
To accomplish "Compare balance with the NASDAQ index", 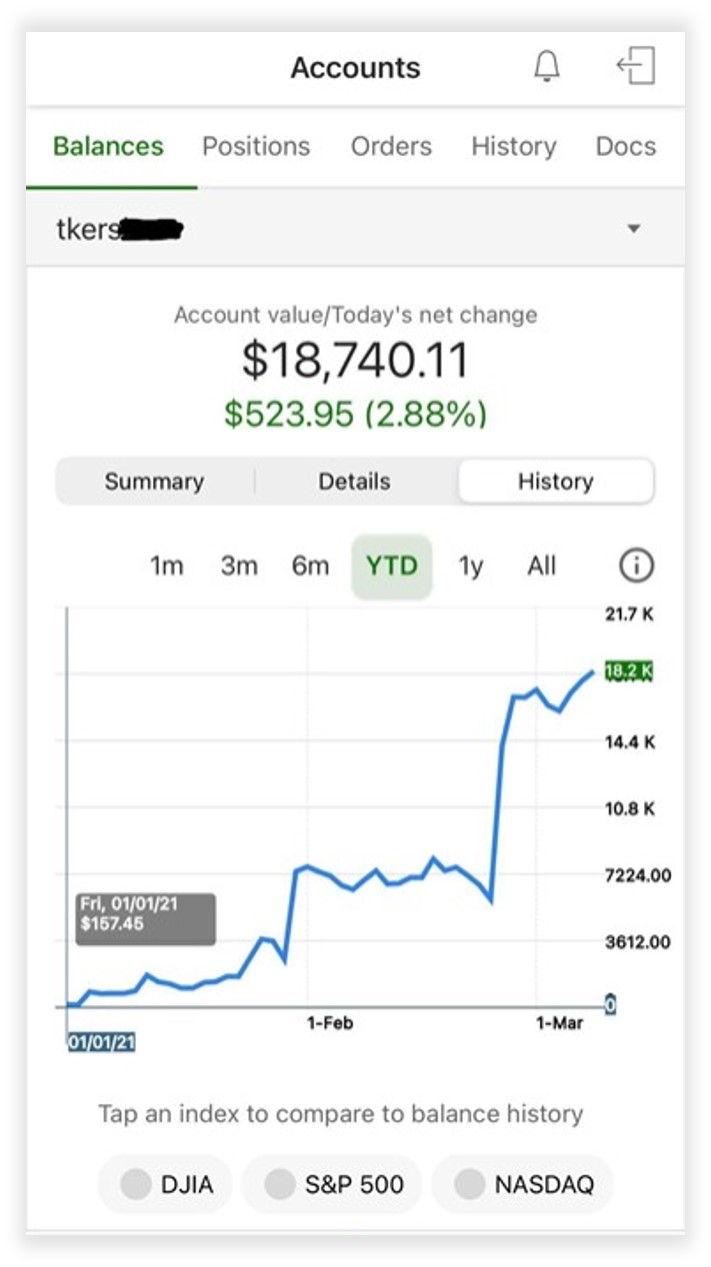I will [x=521, y=1185].
